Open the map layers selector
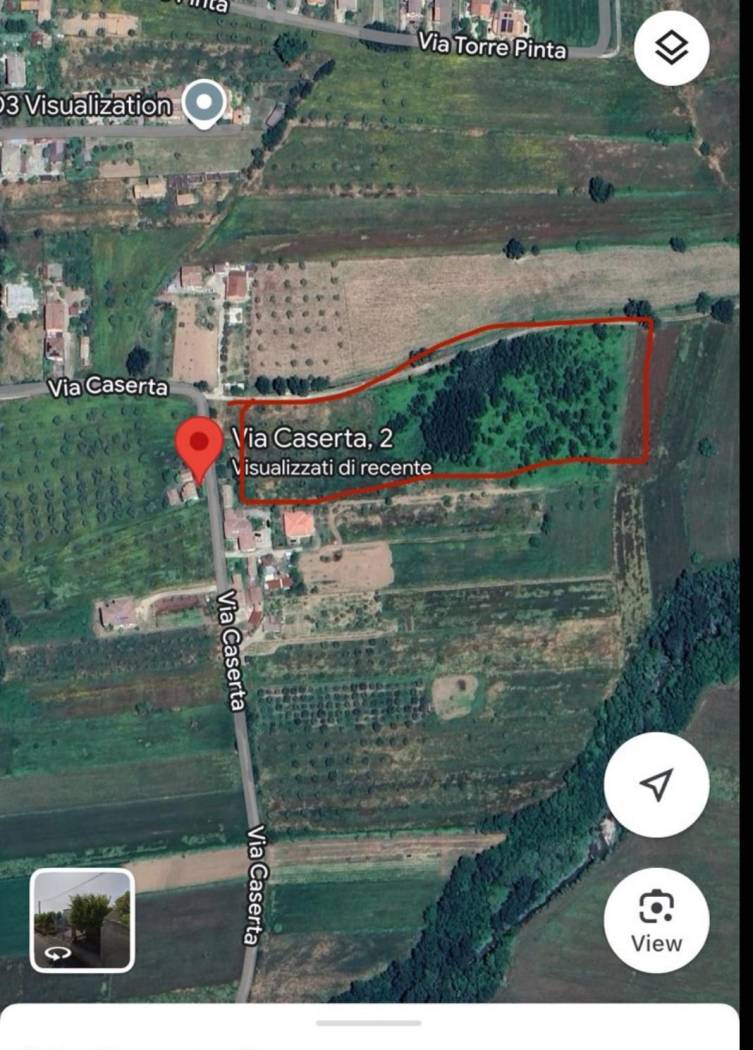Viewport: 753px width, 1050px height. pos(671,48)
